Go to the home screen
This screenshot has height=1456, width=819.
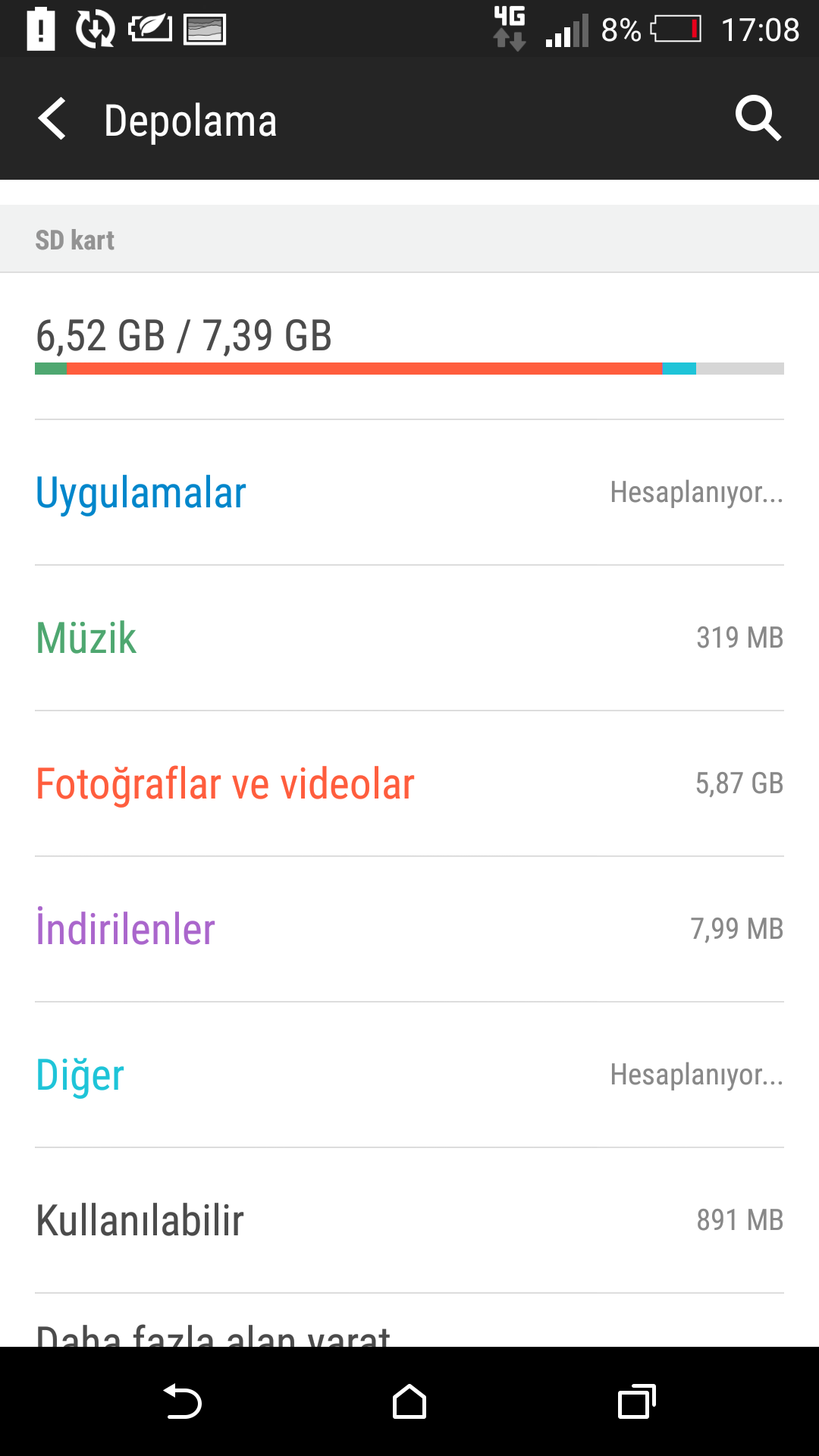[x=409, y=1401]
